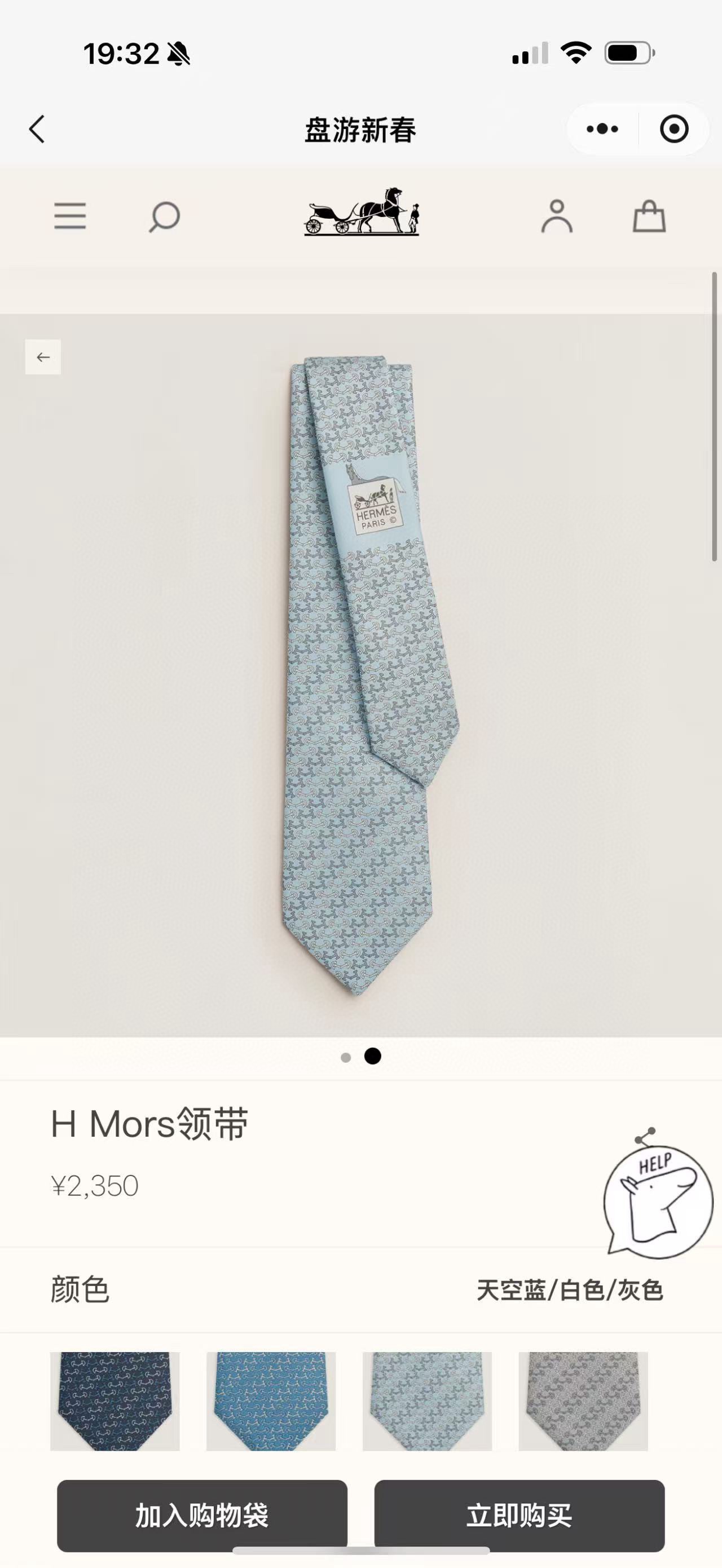Pick the sky blue tie color

tap(427, 1401)
